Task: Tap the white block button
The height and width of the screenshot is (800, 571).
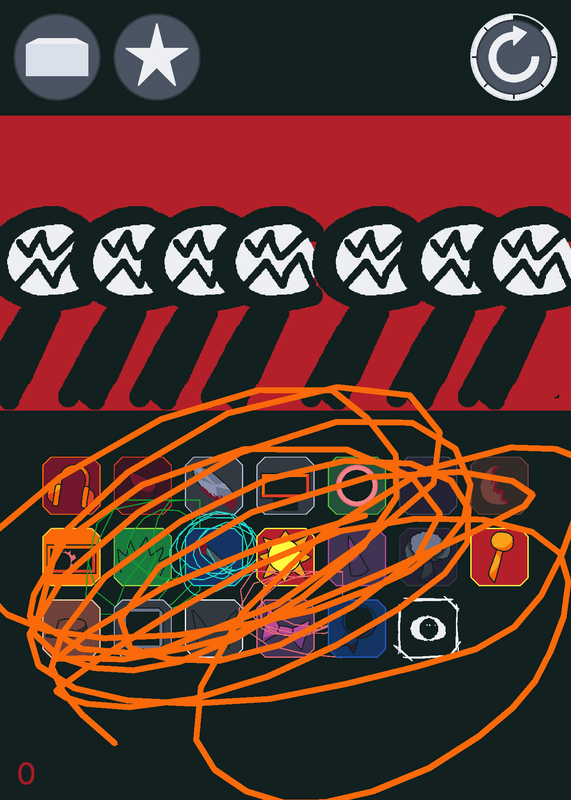Action: tap(57, 57)
